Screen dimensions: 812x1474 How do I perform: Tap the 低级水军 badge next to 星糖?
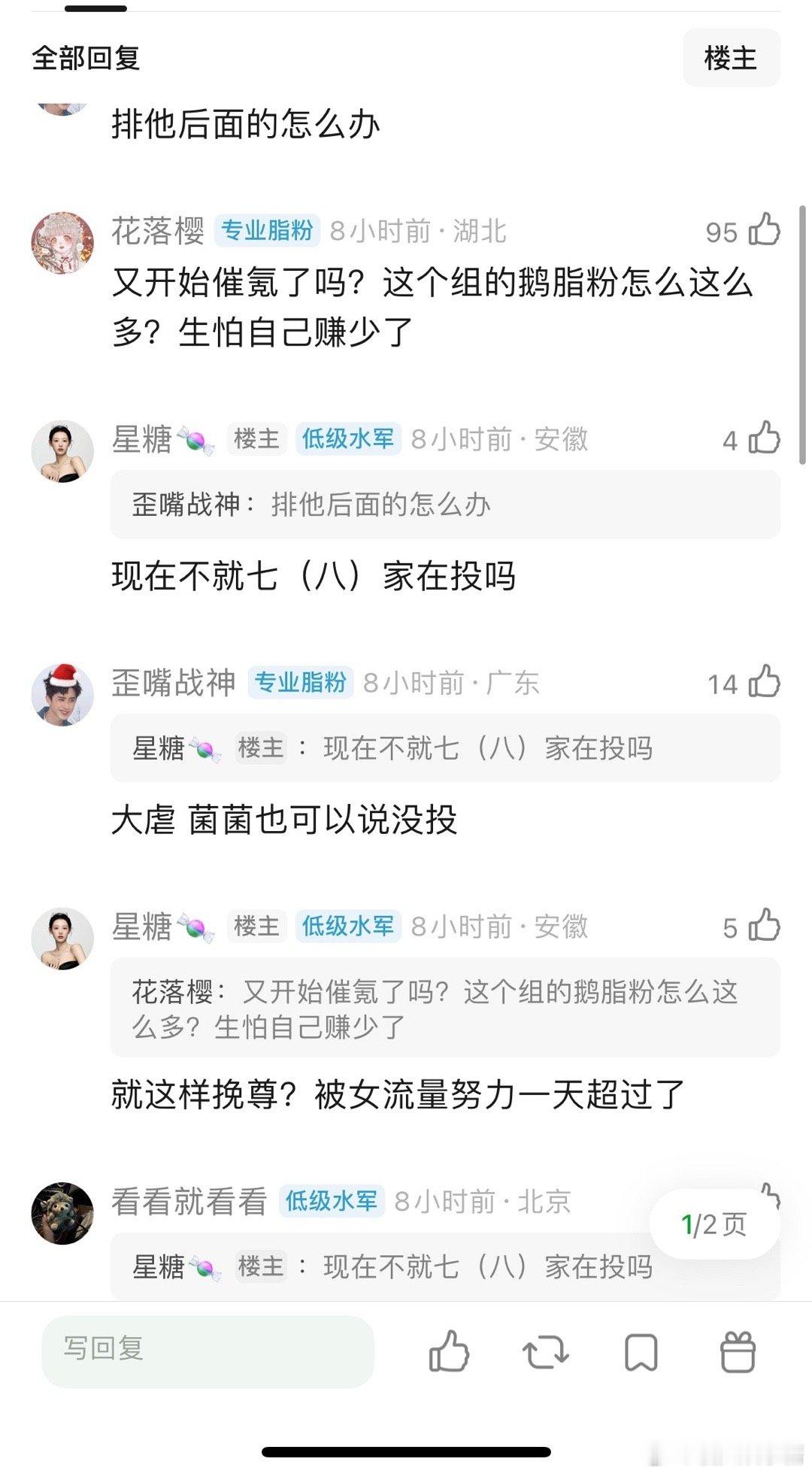(348, 440)
